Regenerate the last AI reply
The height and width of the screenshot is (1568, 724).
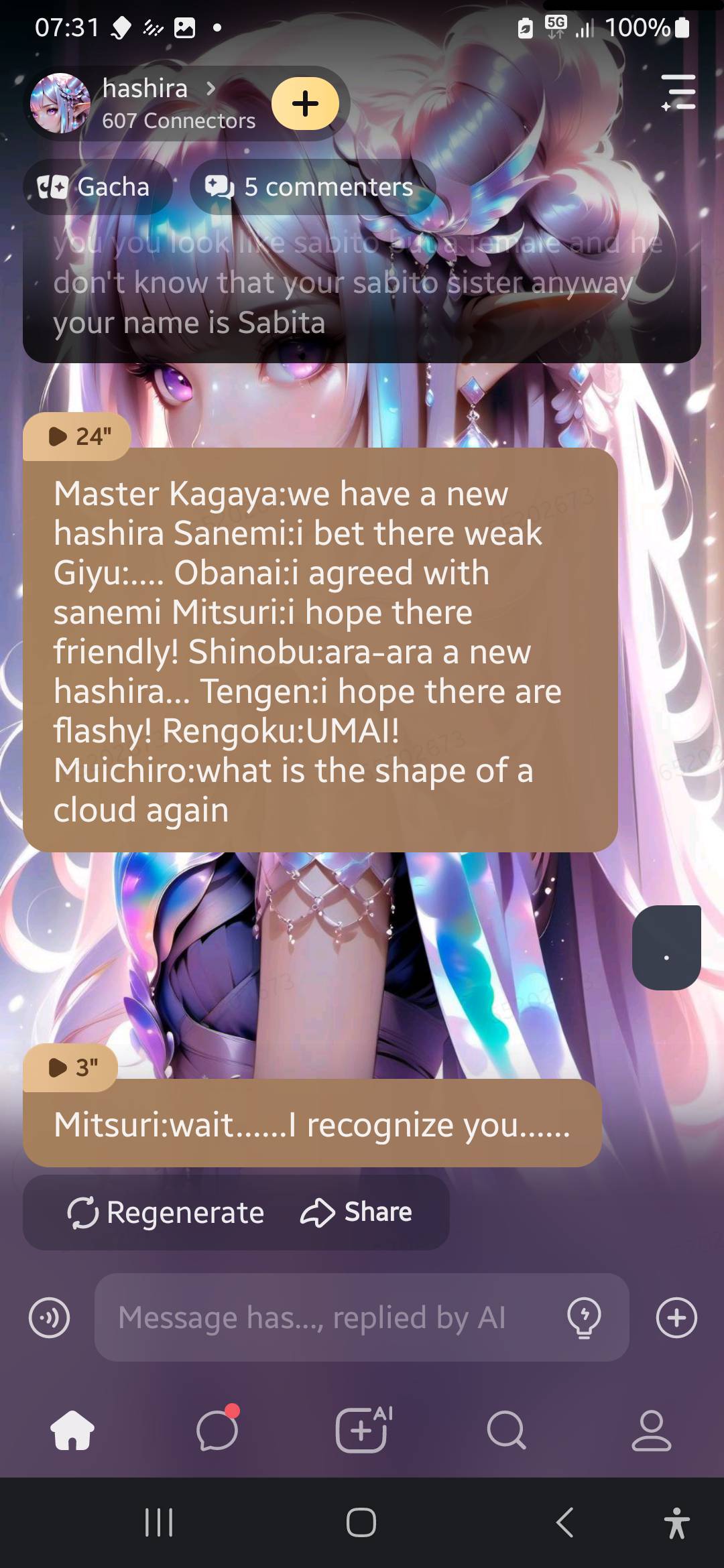tap(166, 1212)
